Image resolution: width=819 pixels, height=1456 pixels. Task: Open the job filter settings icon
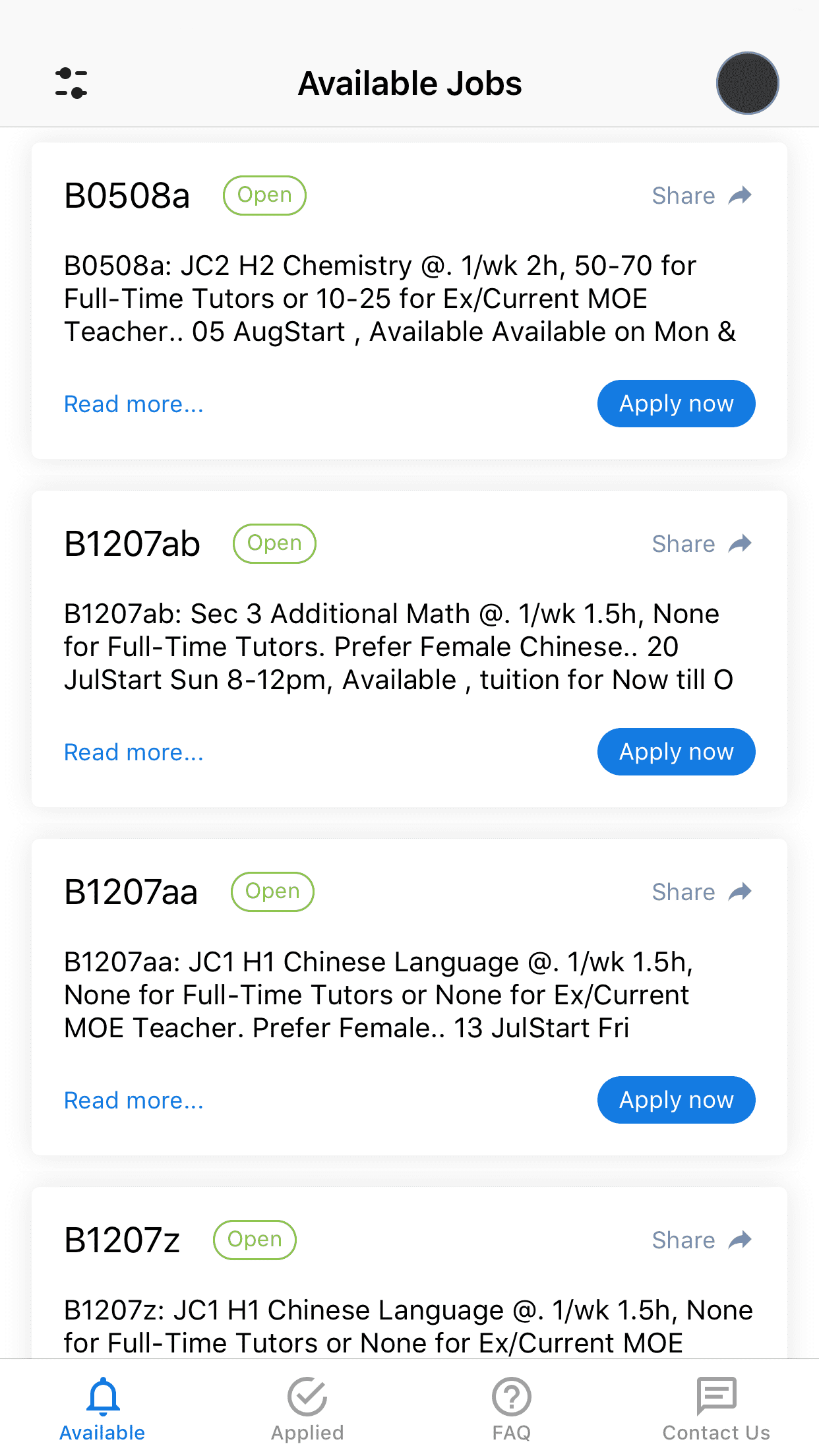pos(71,84)
